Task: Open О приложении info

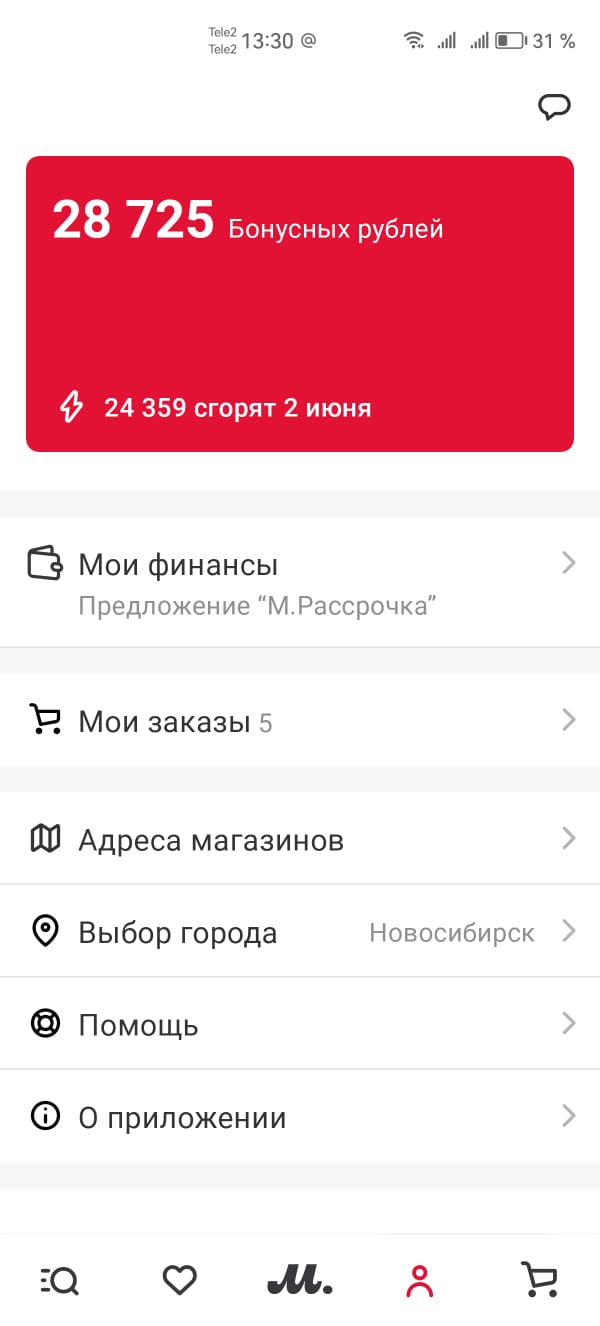Action: pyautogui.click(x=300, y=1117)
